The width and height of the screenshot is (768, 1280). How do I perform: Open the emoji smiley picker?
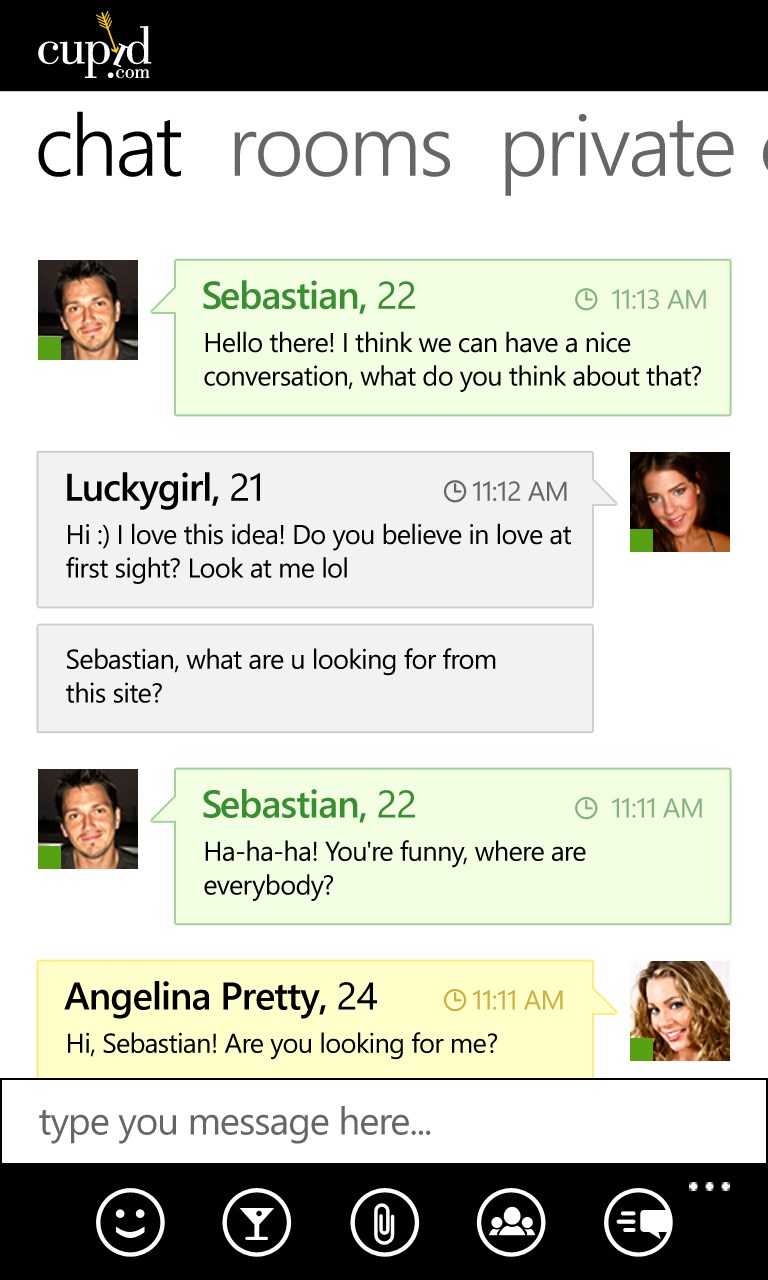tap(130, 1222)
